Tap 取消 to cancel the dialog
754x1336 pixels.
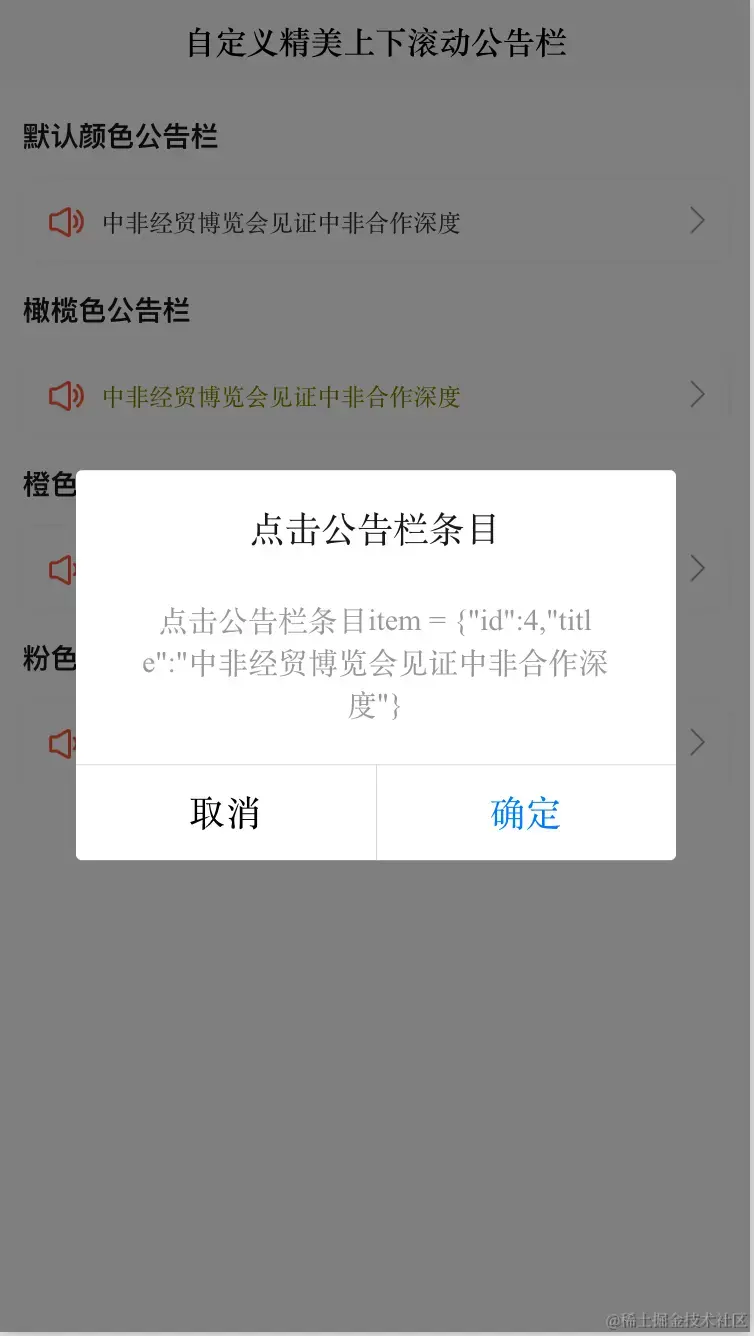(x=225, y=812)
